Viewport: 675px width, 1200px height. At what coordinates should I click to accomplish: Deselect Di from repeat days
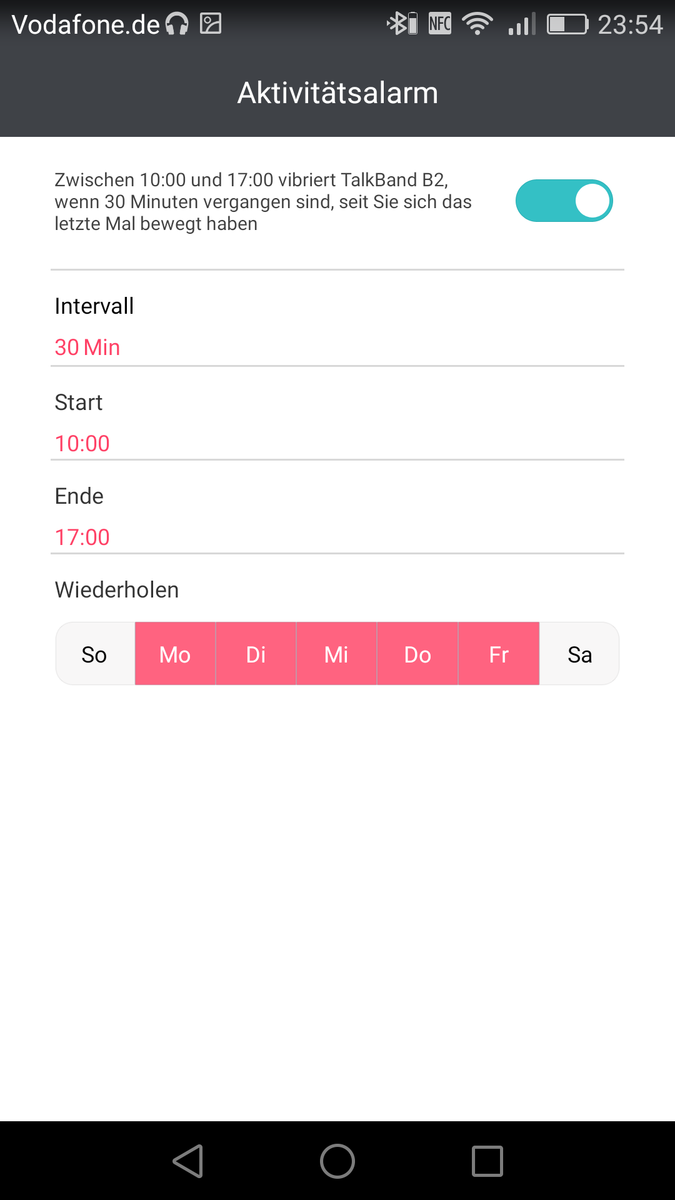(x=256, y=654)
